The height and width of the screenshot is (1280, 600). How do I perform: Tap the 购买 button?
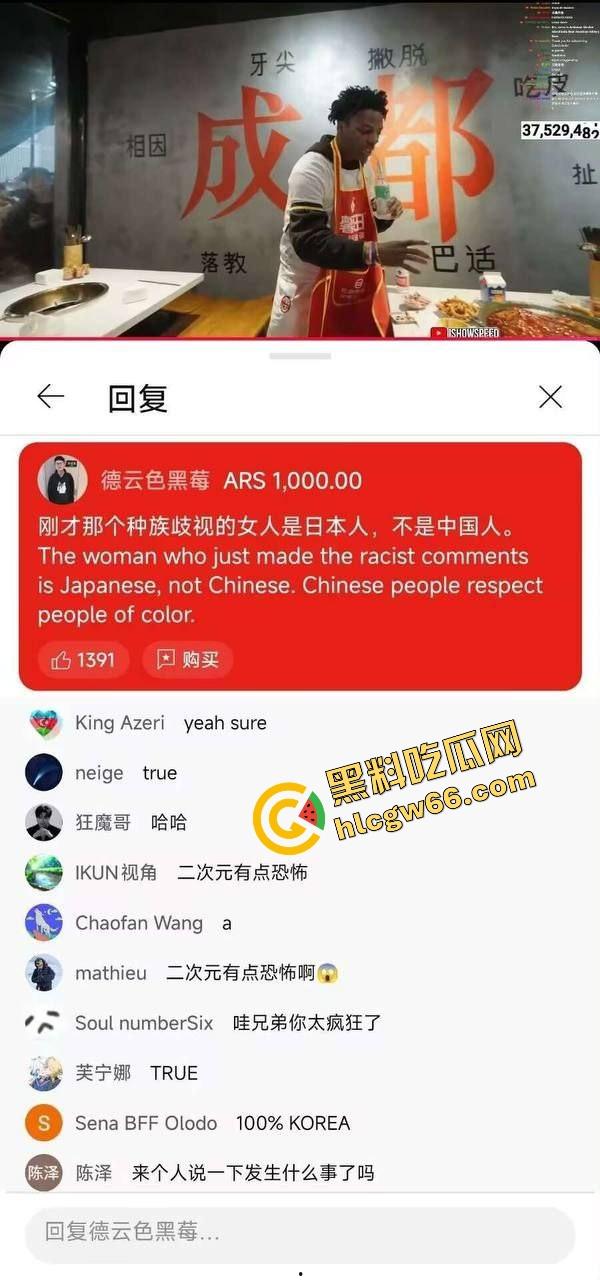point(188,660)
